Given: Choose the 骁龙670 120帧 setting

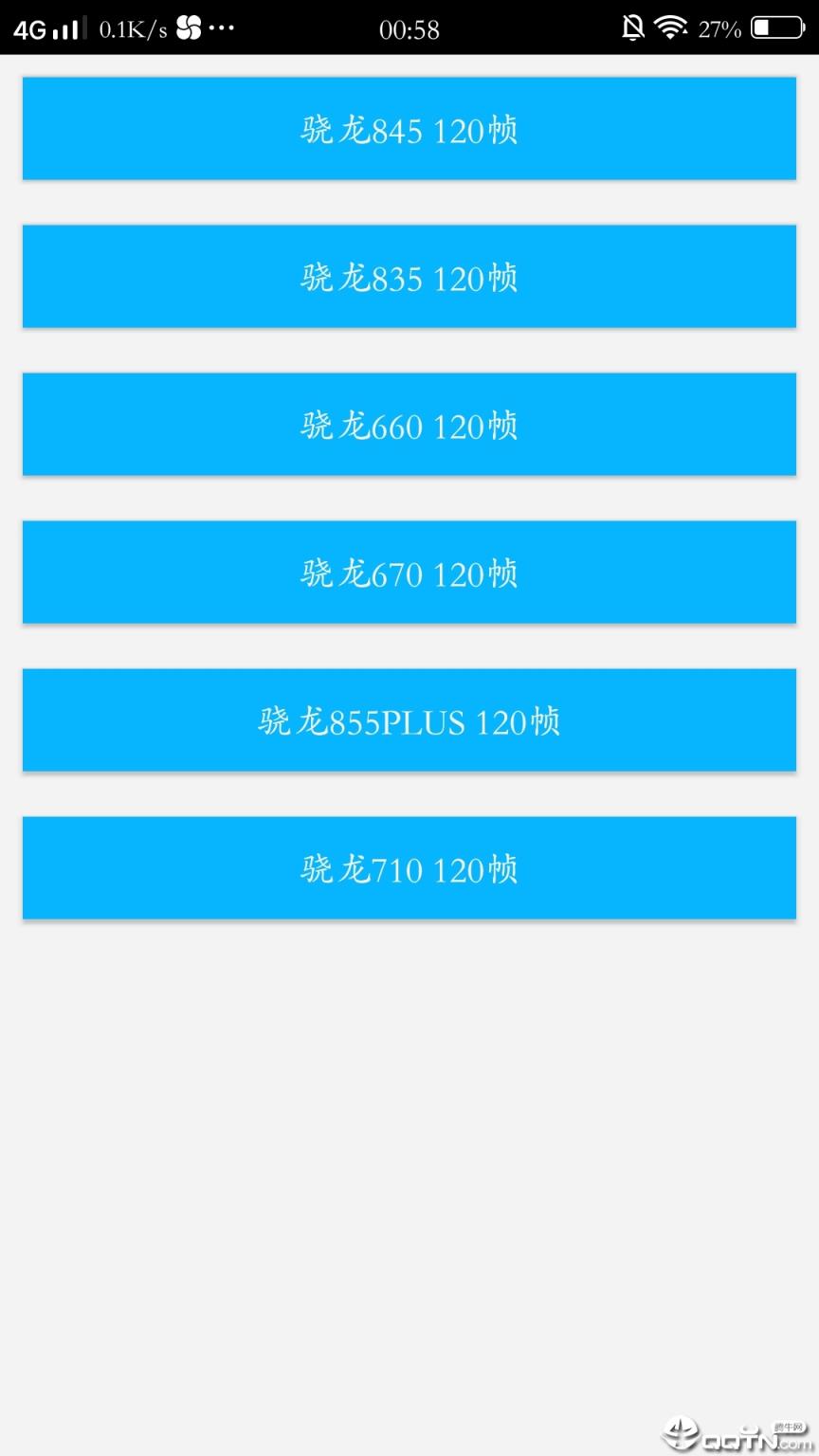Looking at the screenshot, I should click(409, 573).
